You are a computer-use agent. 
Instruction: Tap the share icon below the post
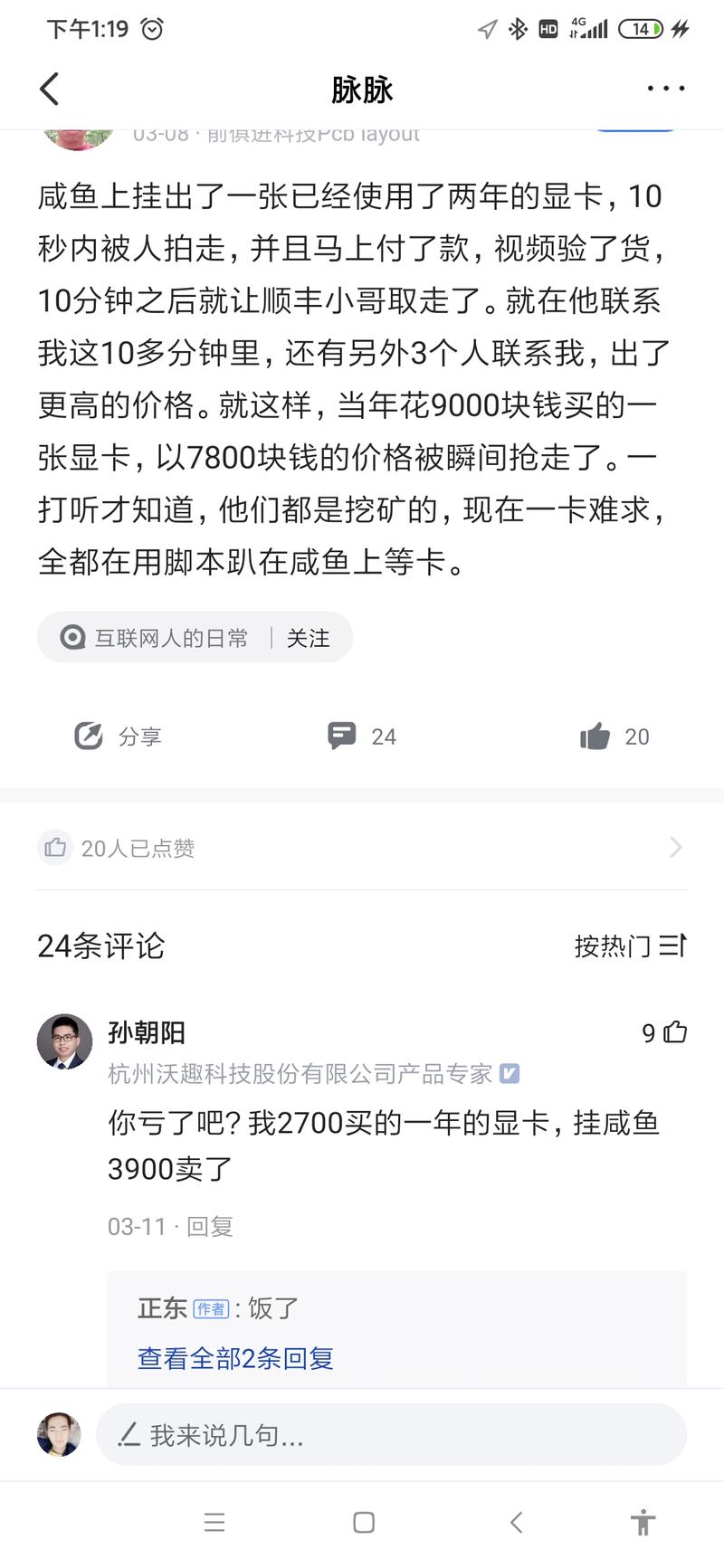[88, 736]
